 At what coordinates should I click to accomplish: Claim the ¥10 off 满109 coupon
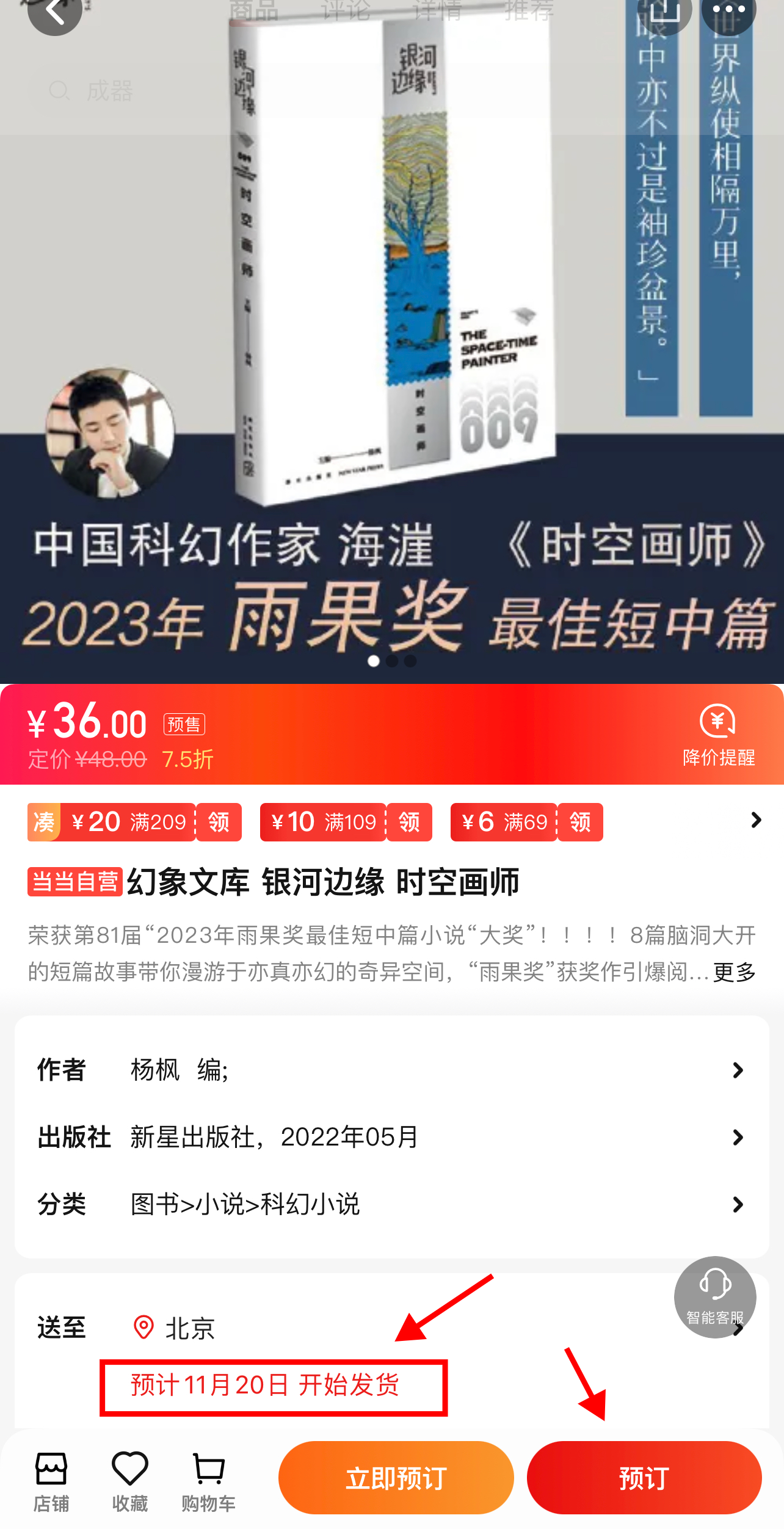point(409,822)
